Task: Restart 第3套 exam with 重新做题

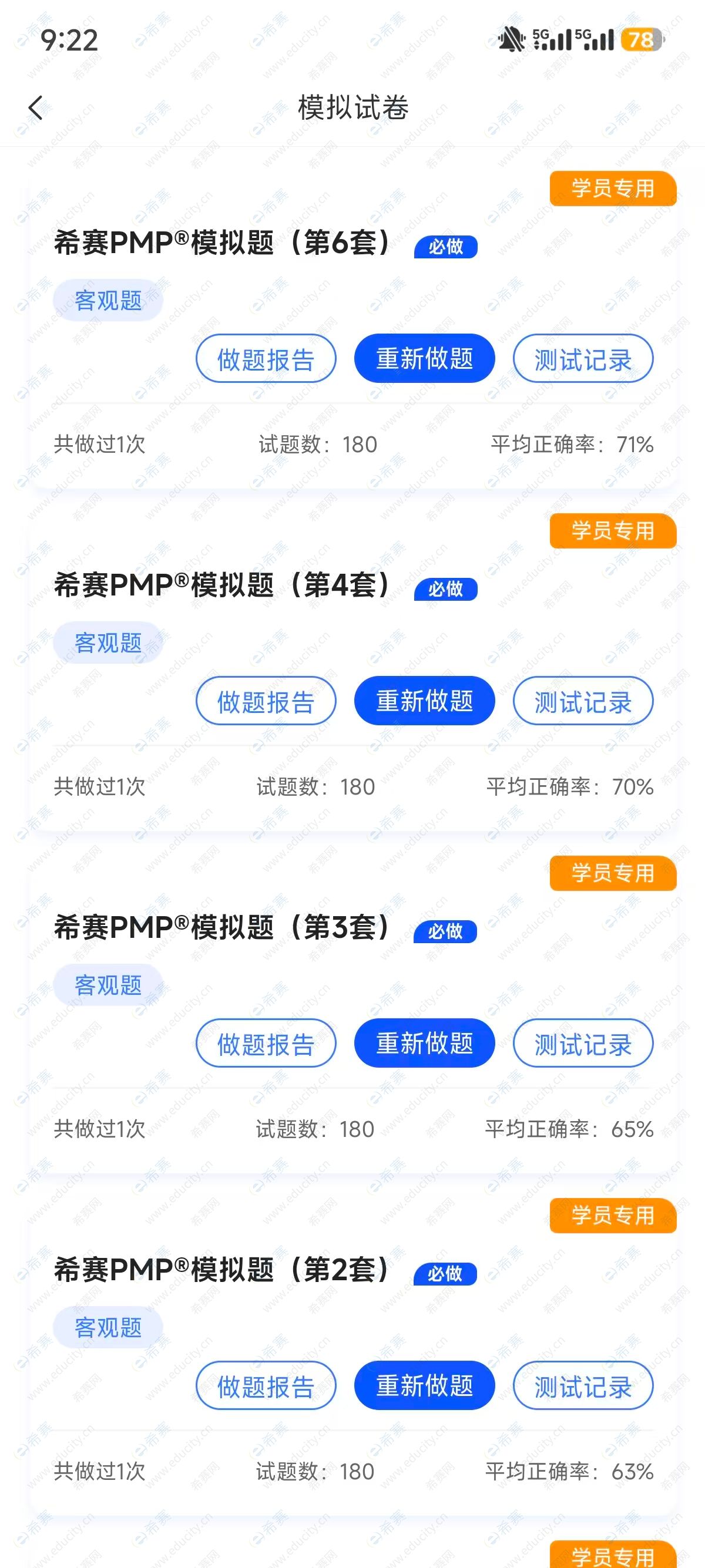Action: [x=424, y=1044]
